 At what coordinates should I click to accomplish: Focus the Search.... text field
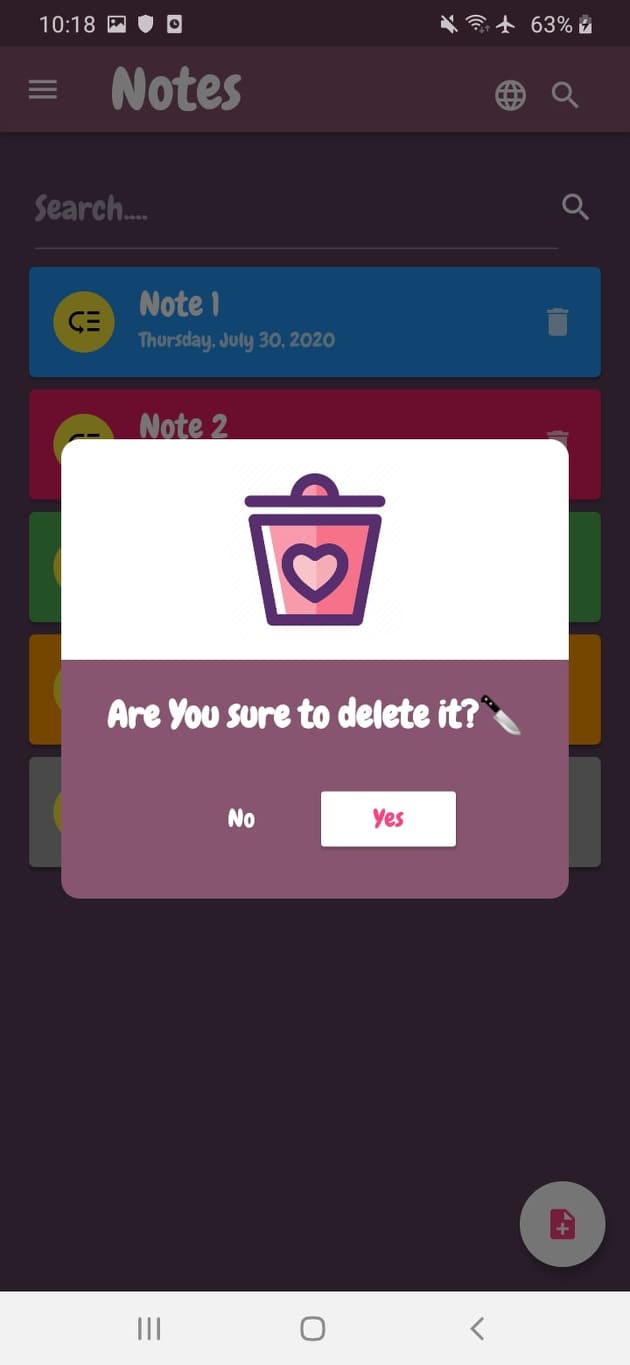pos(296,209)
